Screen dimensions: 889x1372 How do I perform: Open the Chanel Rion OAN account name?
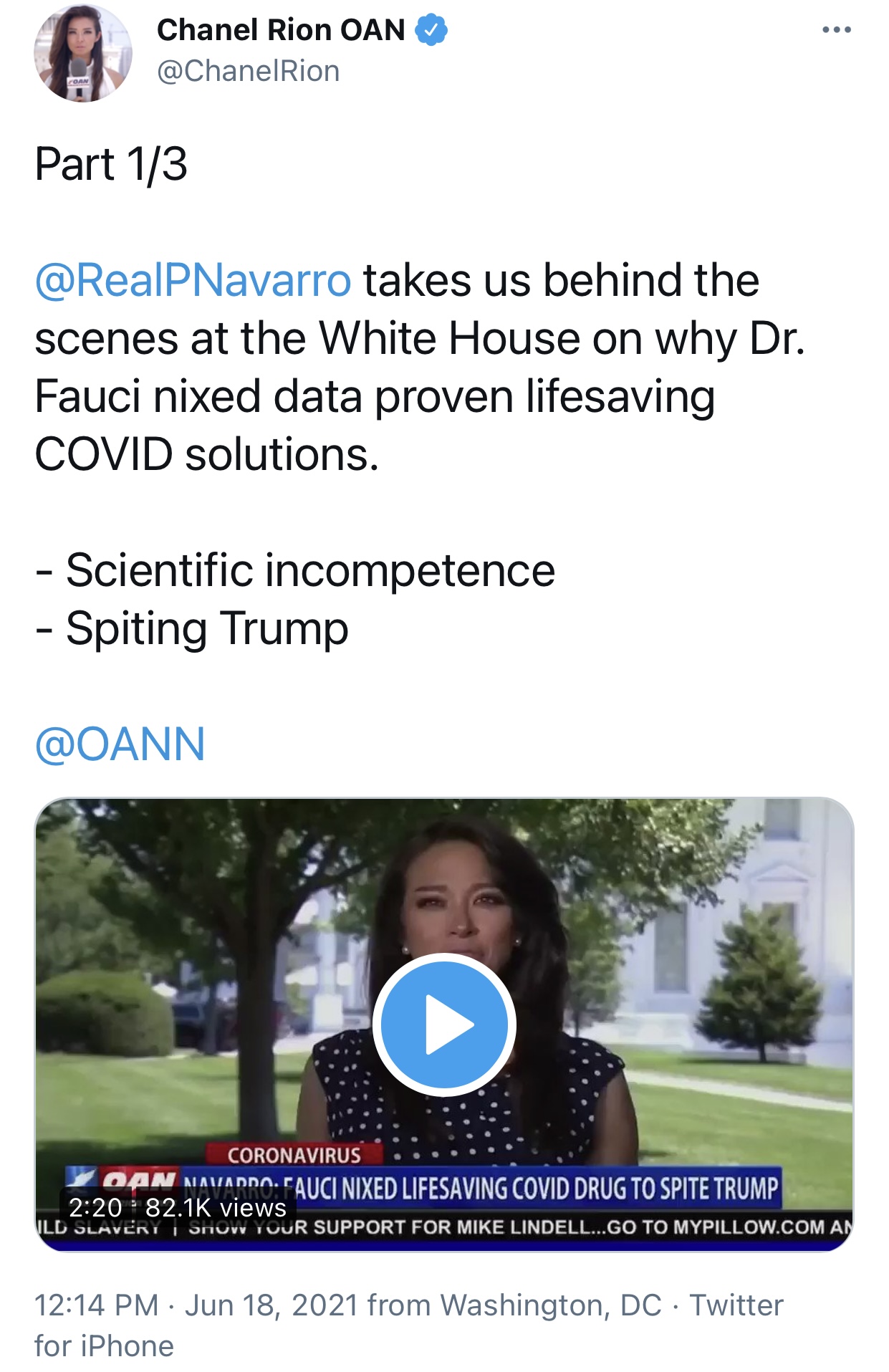(x=281, y=30)
